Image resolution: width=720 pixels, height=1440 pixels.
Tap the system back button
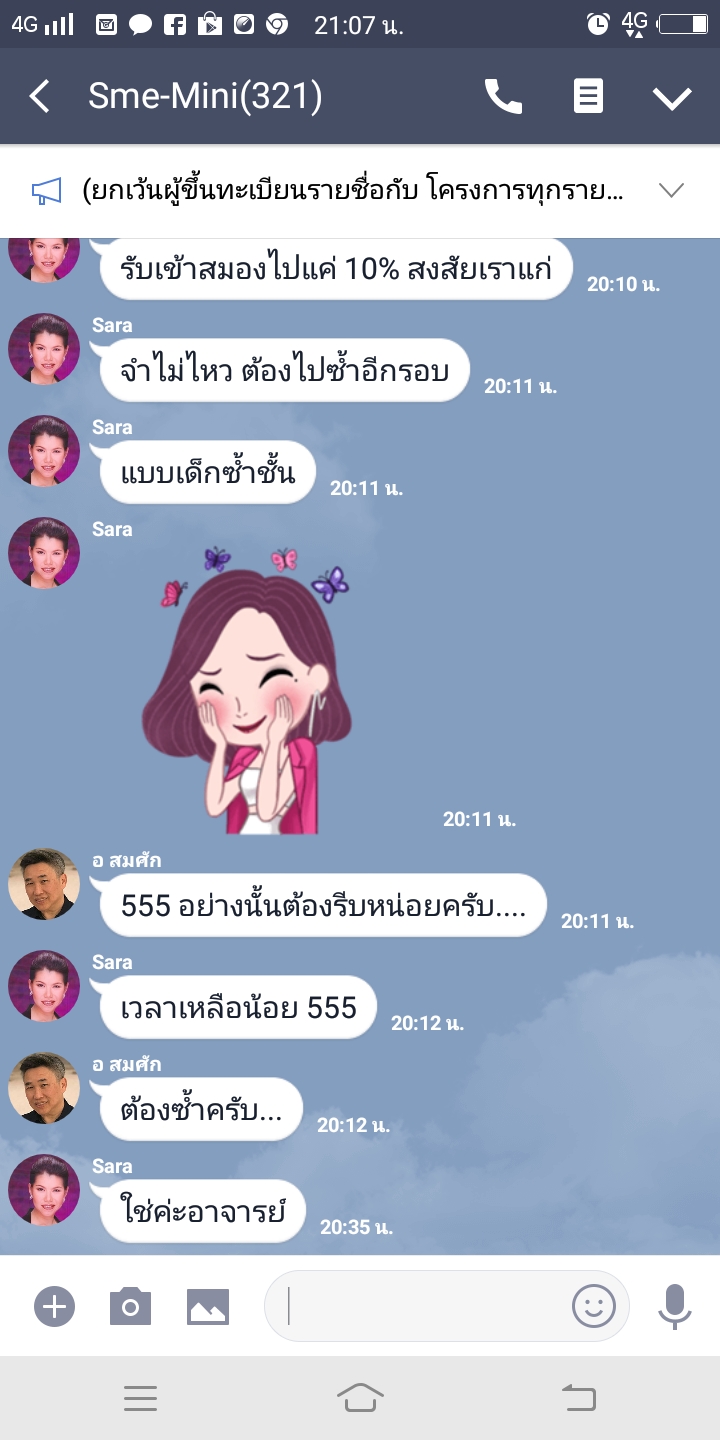(x=579, y=1398)
